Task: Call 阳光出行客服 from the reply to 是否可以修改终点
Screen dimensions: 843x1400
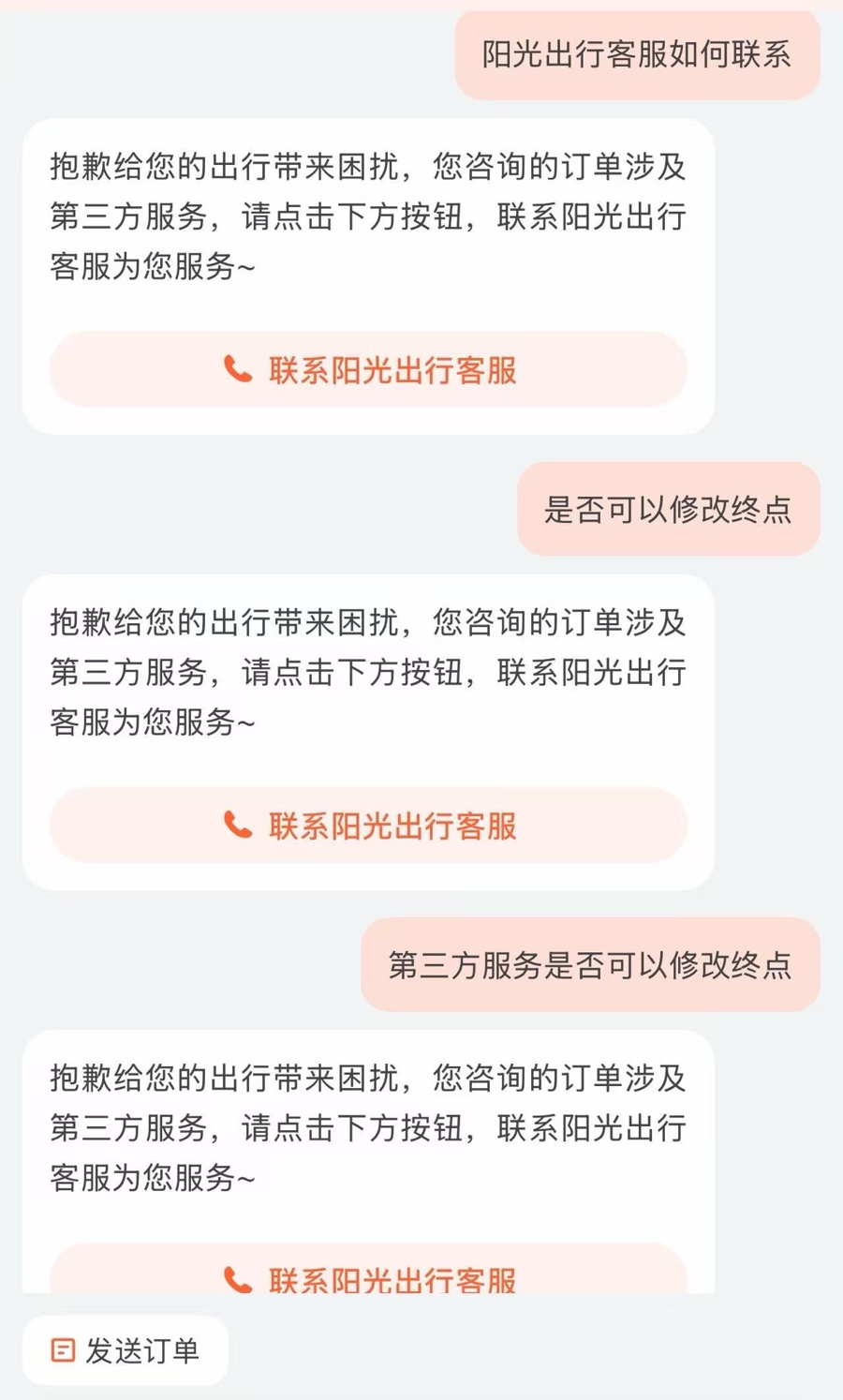Action: click(x=368, y=825)
